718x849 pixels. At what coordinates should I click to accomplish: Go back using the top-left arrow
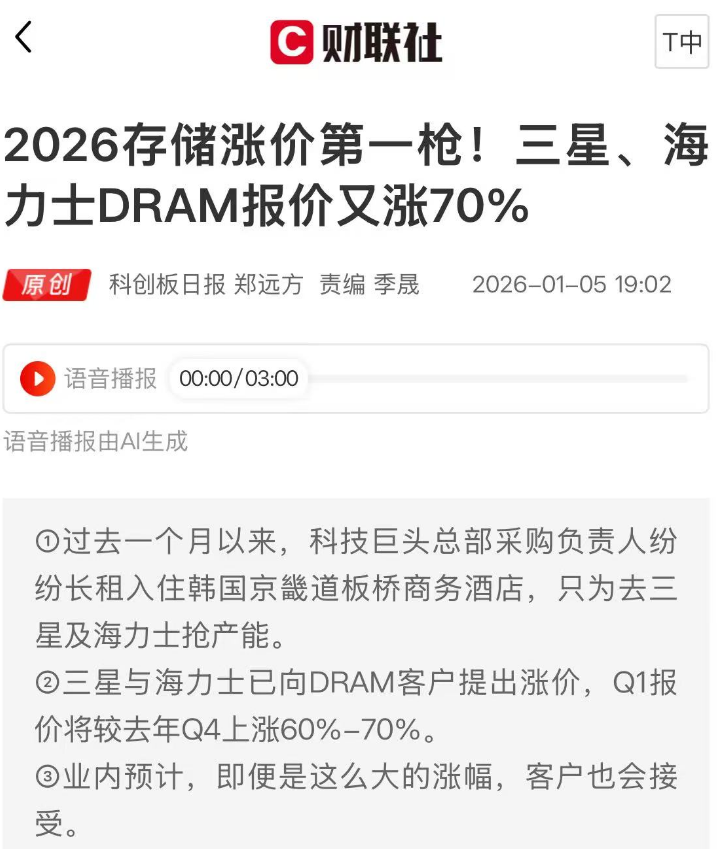click(x=24, y=38)
